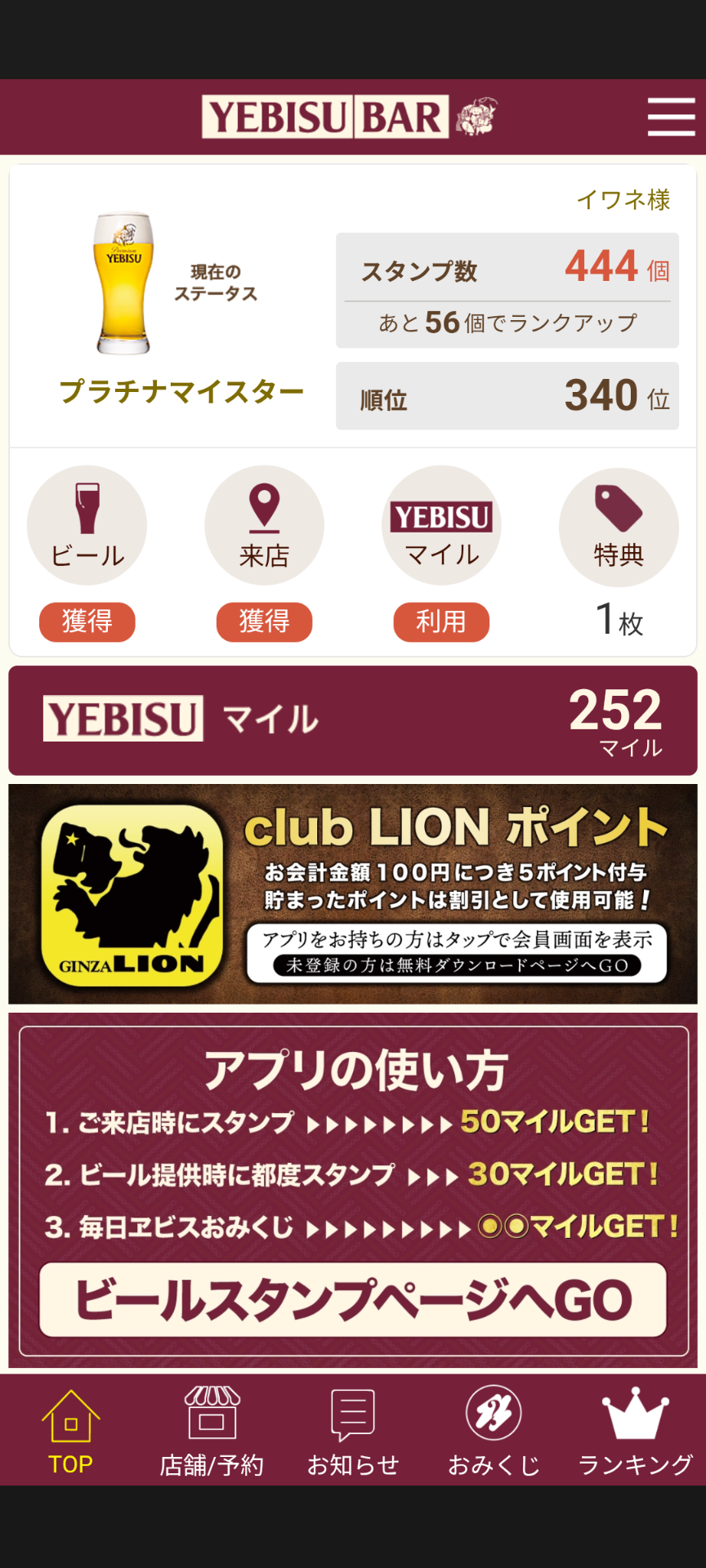Open the hamburger menu
This screenshot has width=706, height=1568.
tap(671, 117)
